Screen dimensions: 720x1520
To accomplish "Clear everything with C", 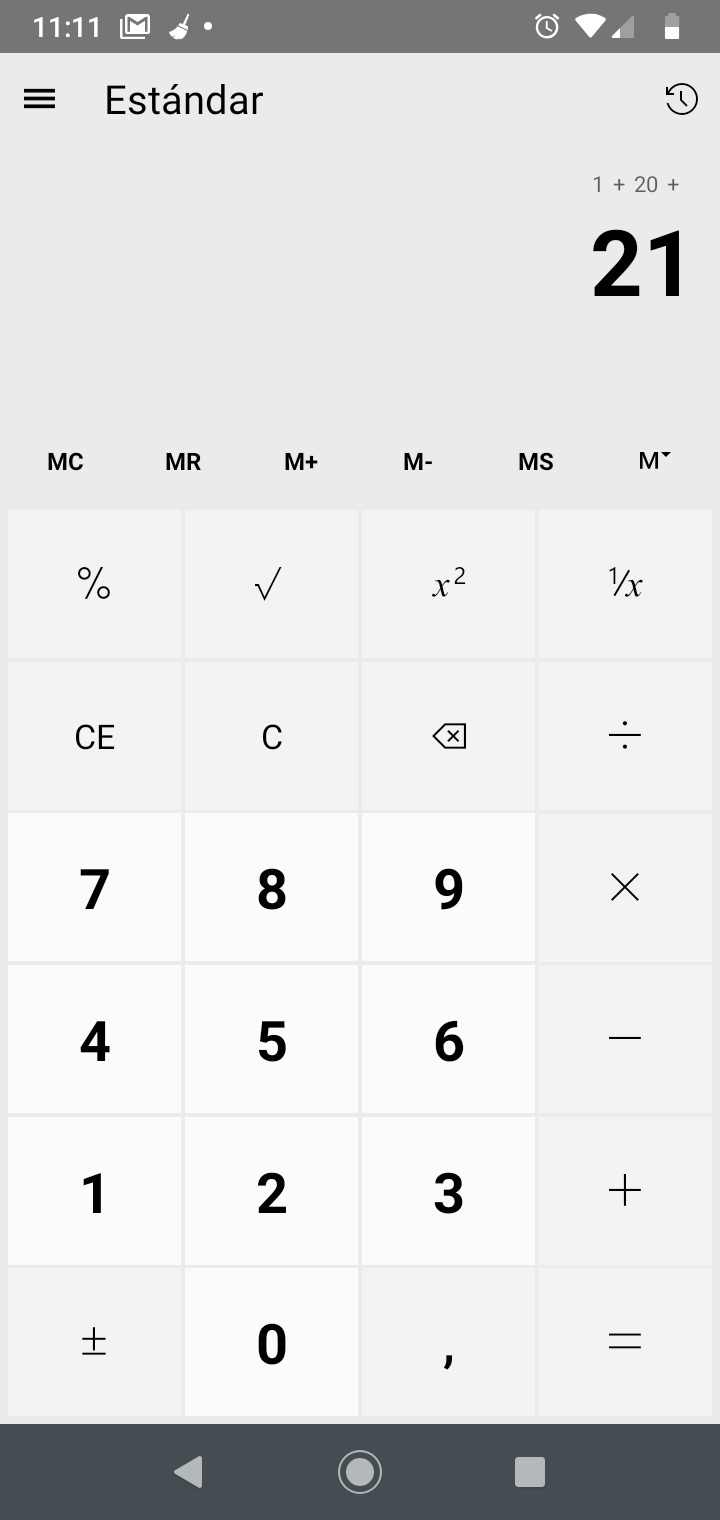I will click(x=271, y=736).
